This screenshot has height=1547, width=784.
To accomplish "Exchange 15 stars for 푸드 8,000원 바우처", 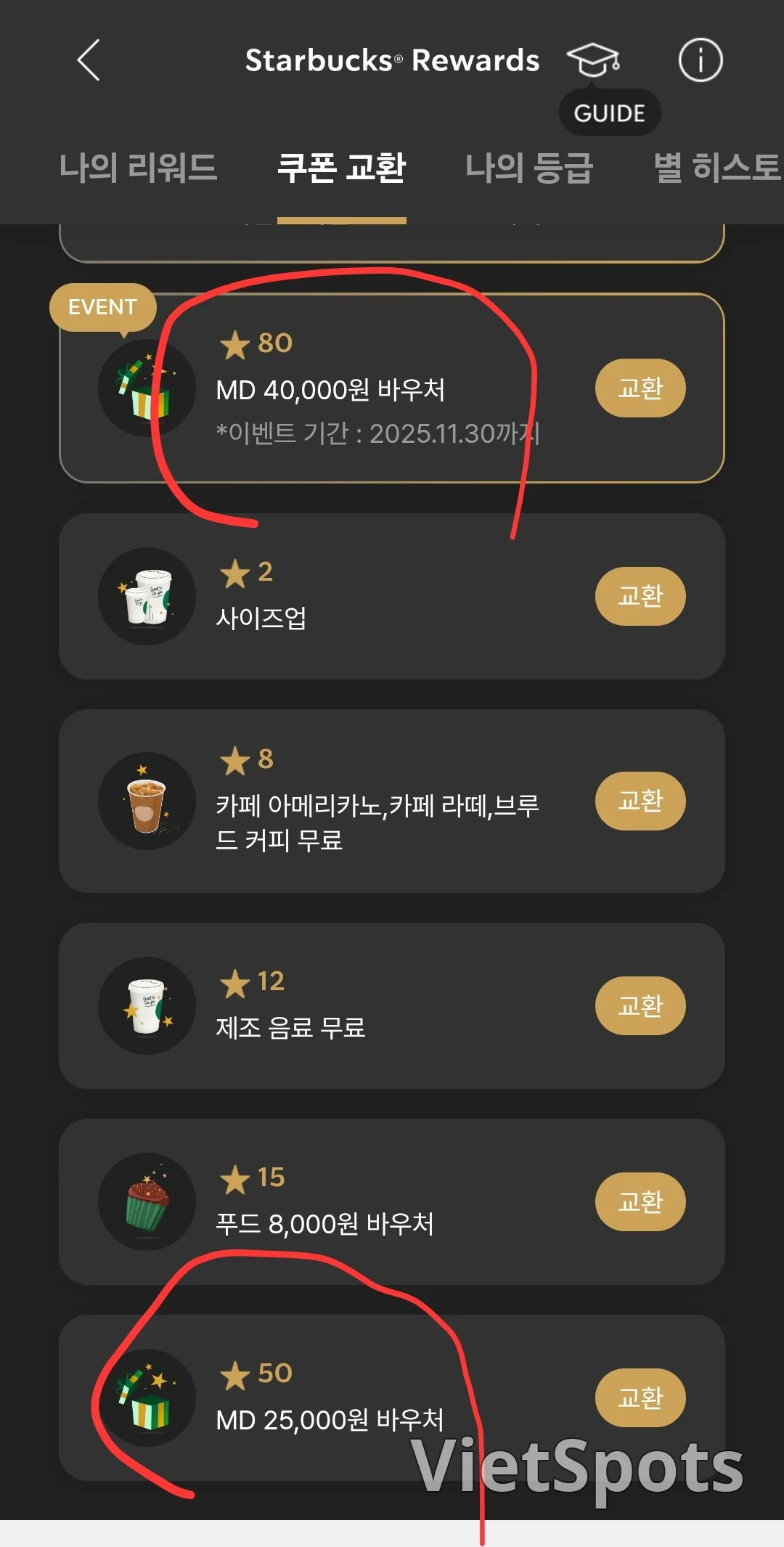I will click(640, 1201).
